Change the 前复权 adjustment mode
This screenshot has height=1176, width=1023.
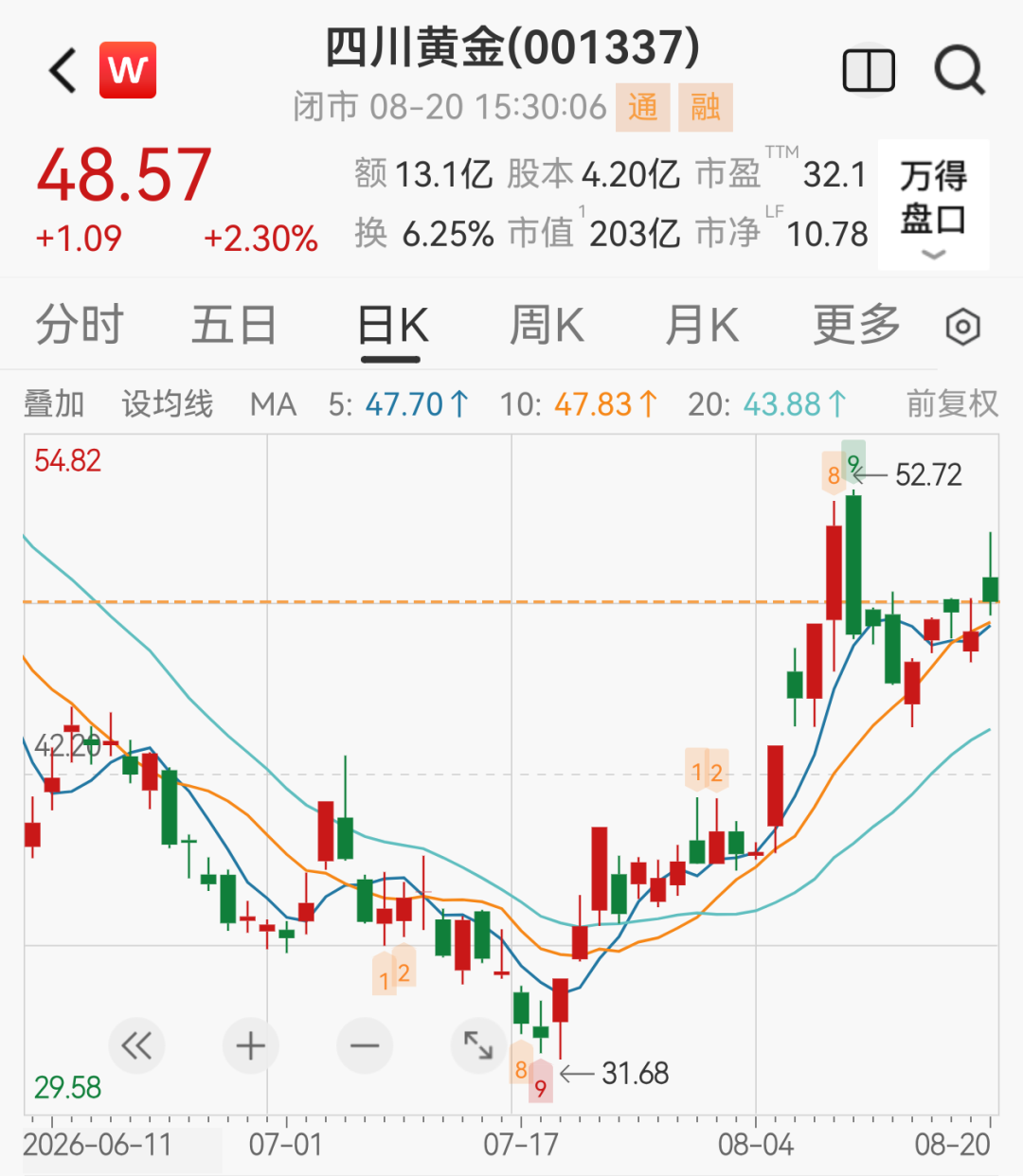click(x=952, y=404)
